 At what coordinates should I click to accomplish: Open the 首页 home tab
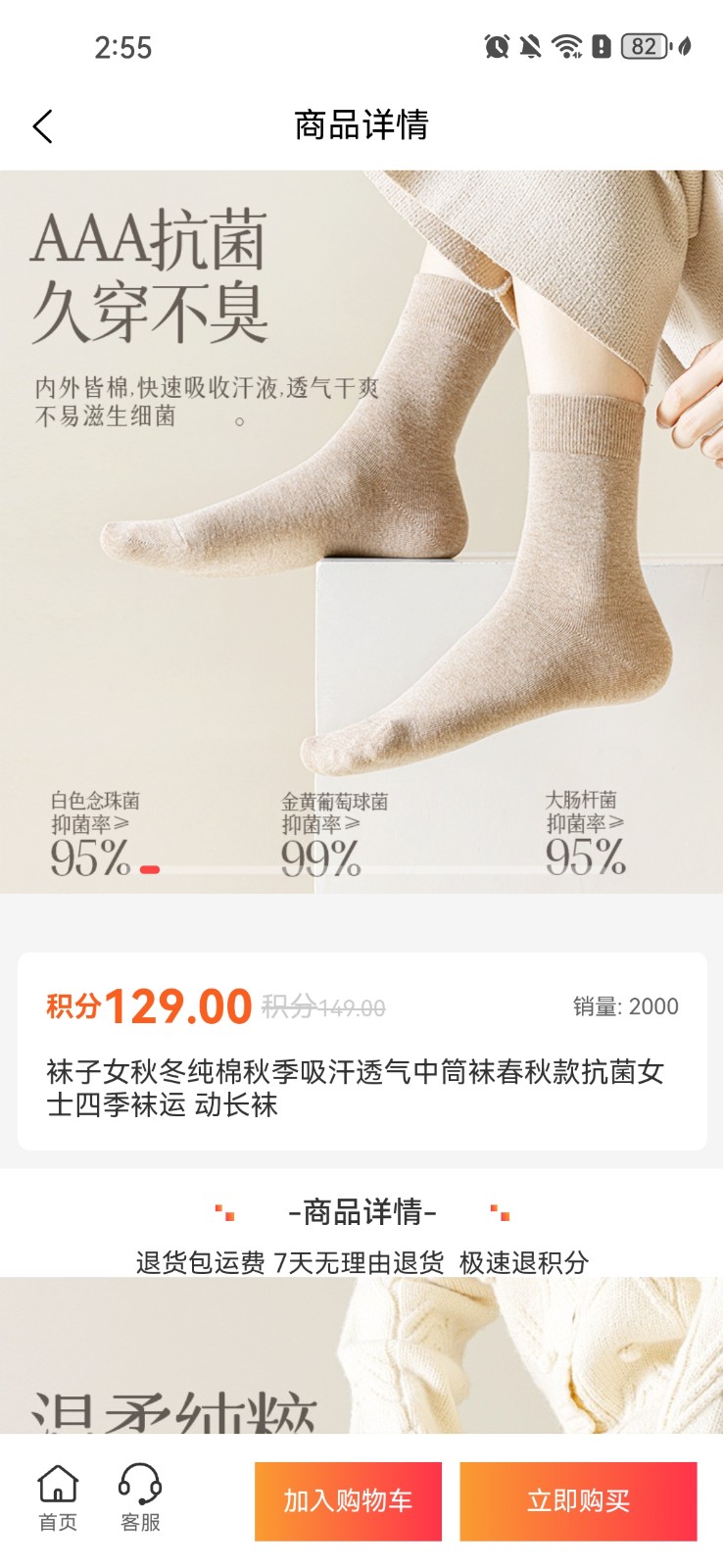58,1497
